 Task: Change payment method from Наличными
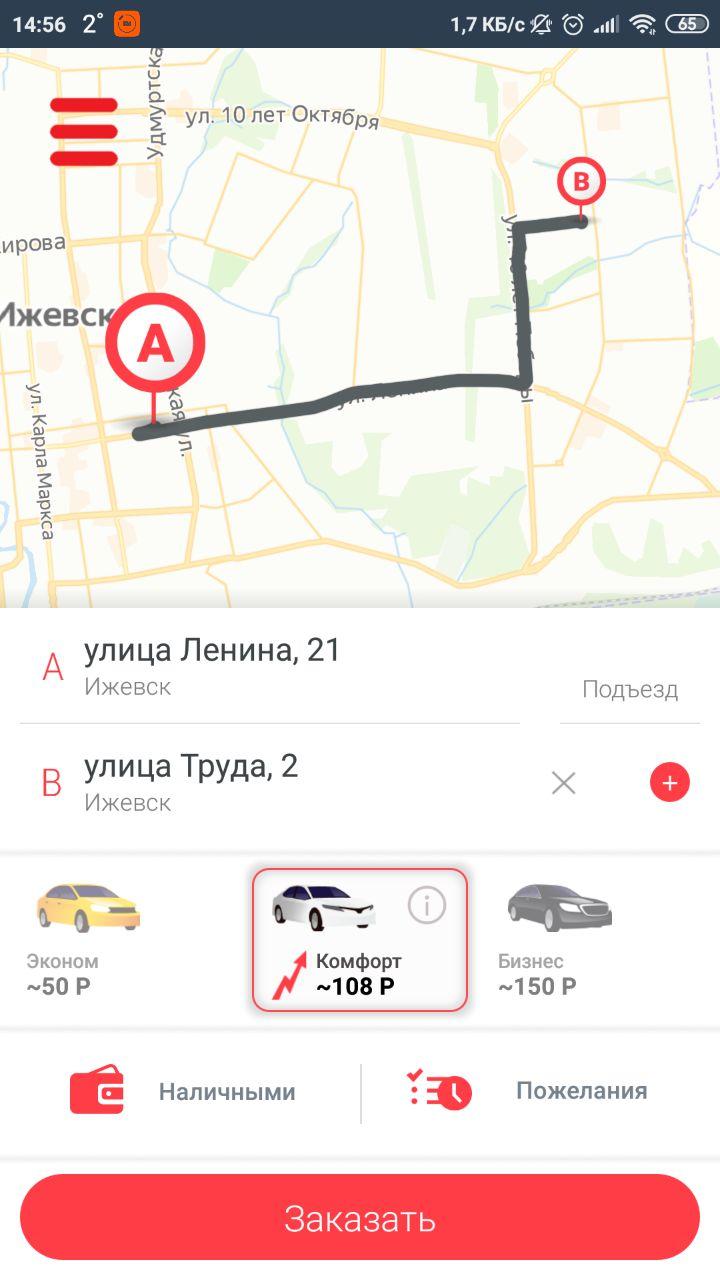click(185, 1091)
